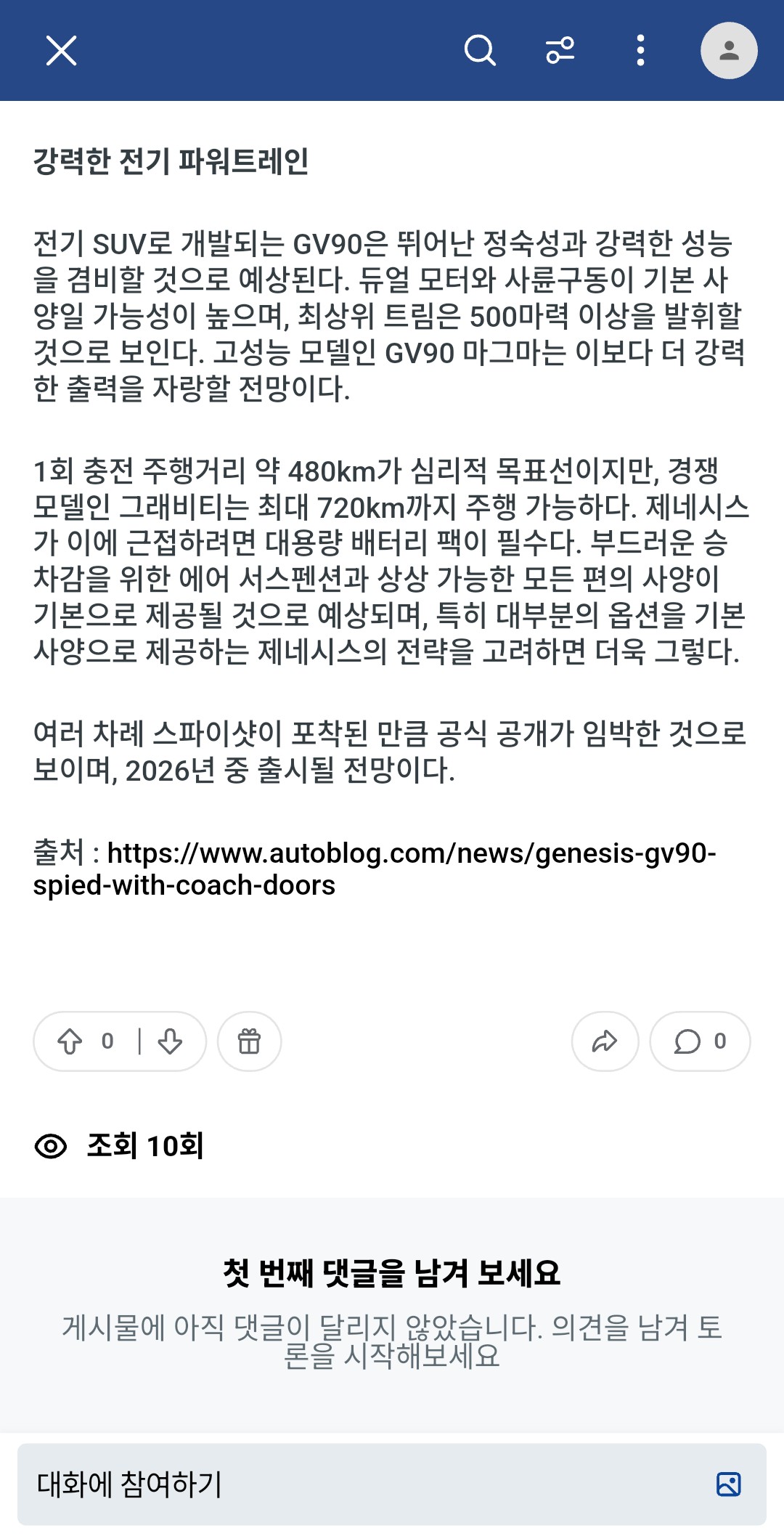The height and width of the screenshot is (1536, 784).
Task: Open the profile avatar
Action: (729, 51)
